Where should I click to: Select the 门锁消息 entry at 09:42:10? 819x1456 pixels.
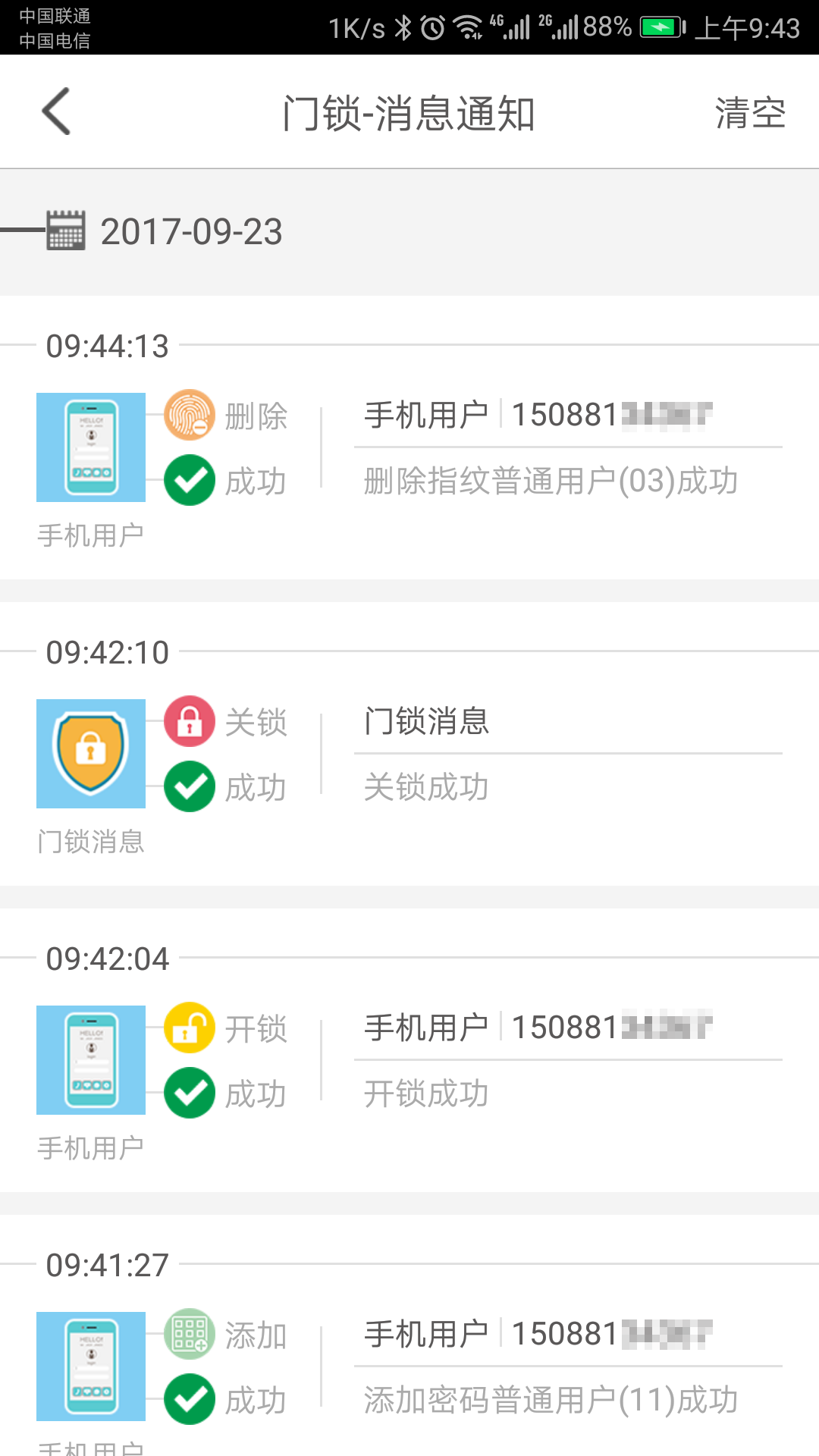pyautogui.click(x=409, y=754)
